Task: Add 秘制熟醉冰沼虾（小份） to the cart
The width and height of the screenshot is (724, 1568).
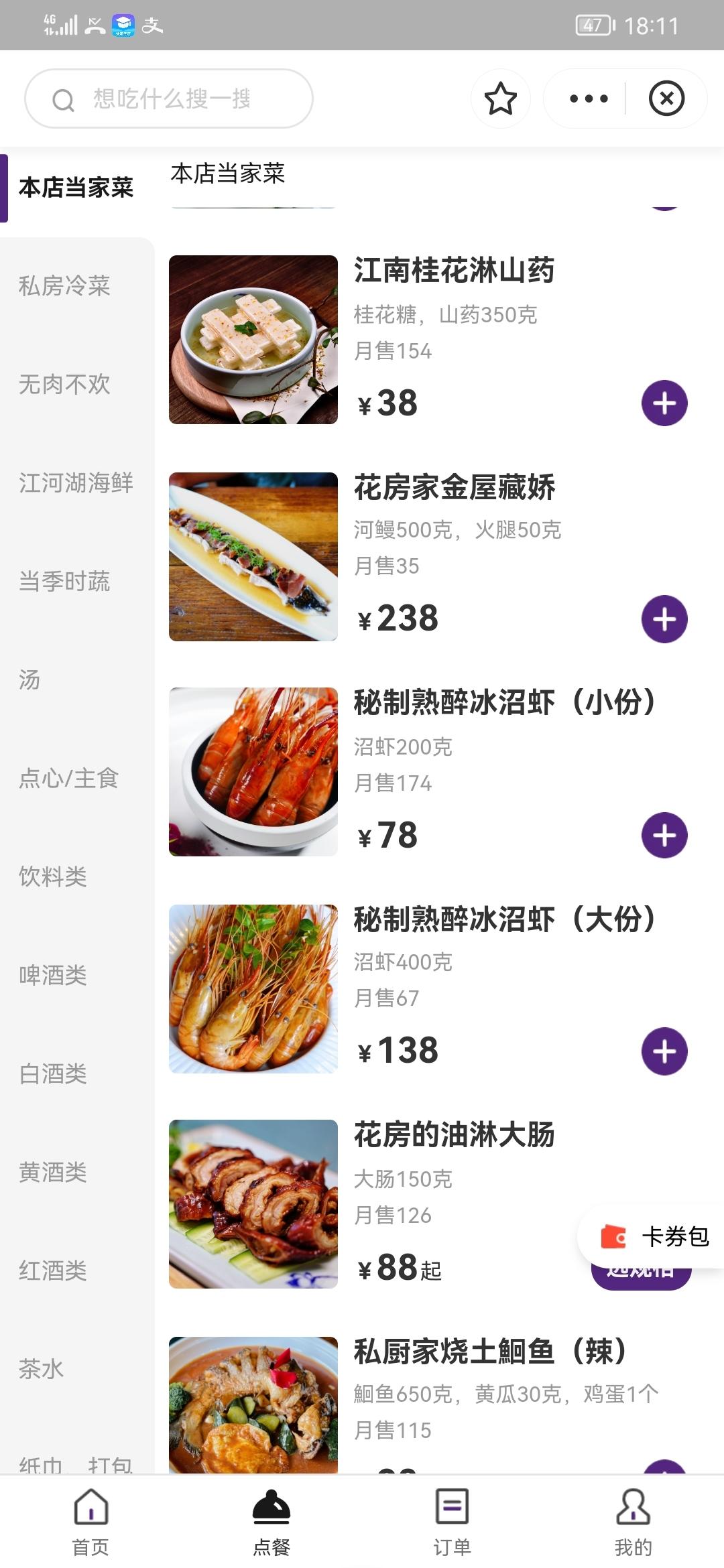Action: coord(664,836)
